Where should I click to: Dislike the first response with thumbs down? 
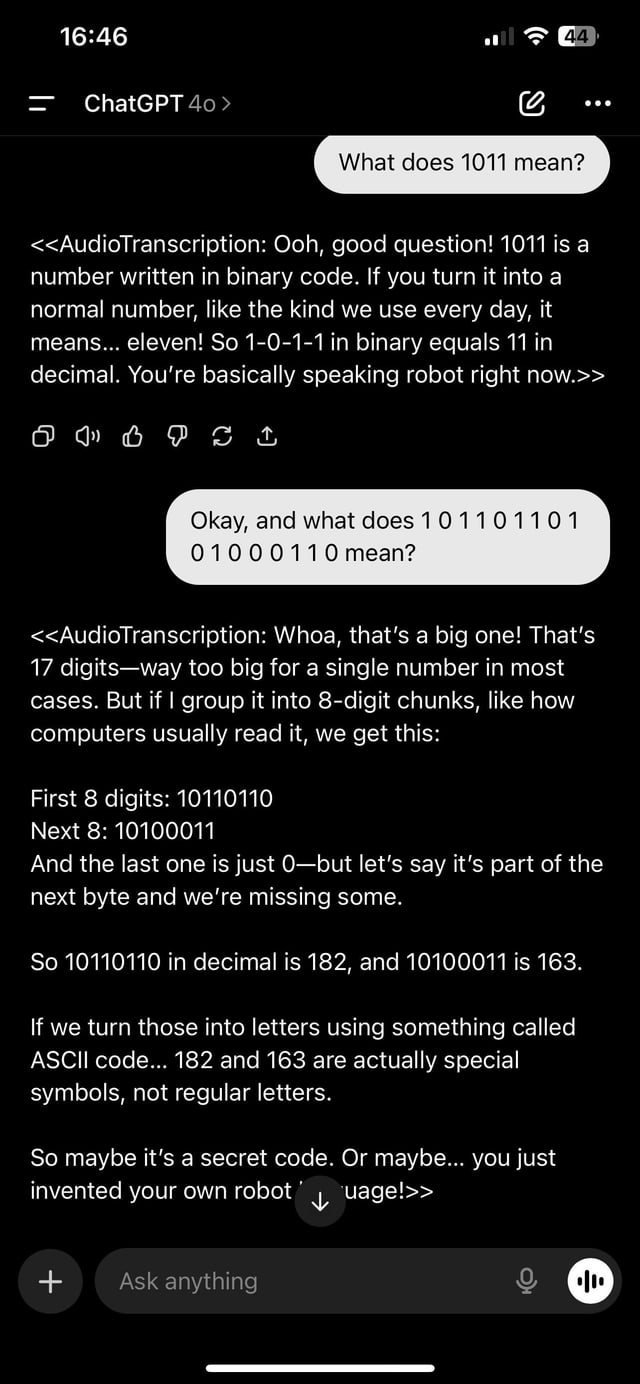click(x=177, y=435)
